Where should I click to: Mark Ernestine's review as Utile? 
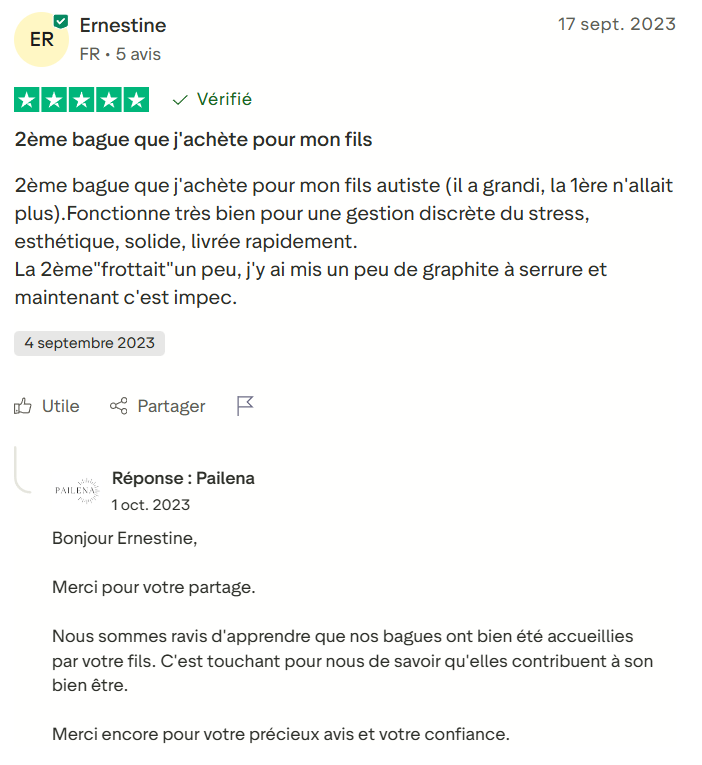(47, 406)
